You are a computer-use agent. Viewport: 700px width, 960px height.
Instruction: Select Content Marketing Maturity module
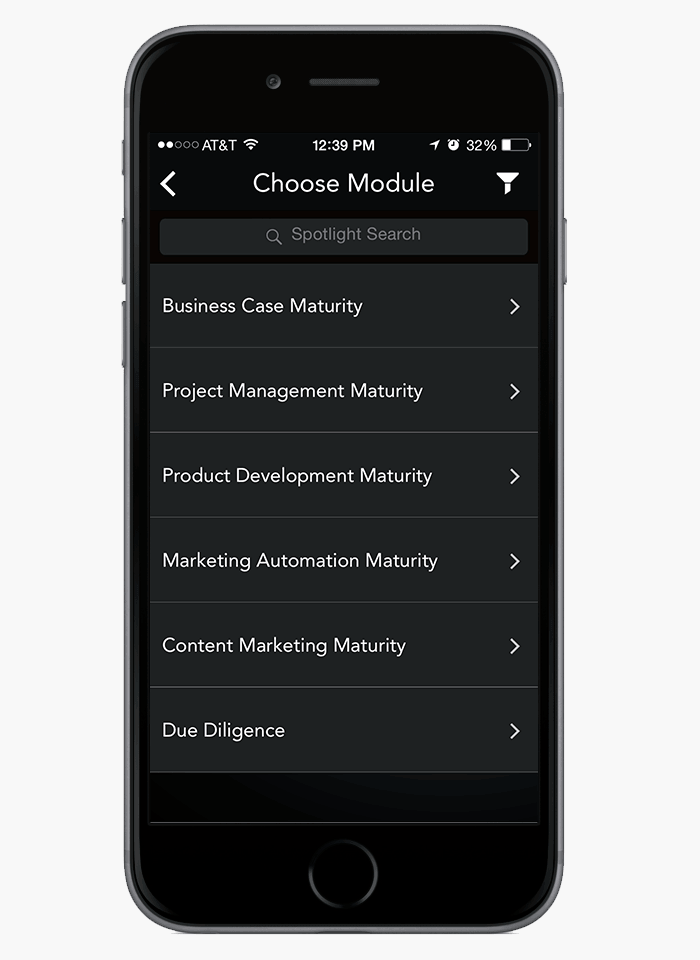[343, 646]
